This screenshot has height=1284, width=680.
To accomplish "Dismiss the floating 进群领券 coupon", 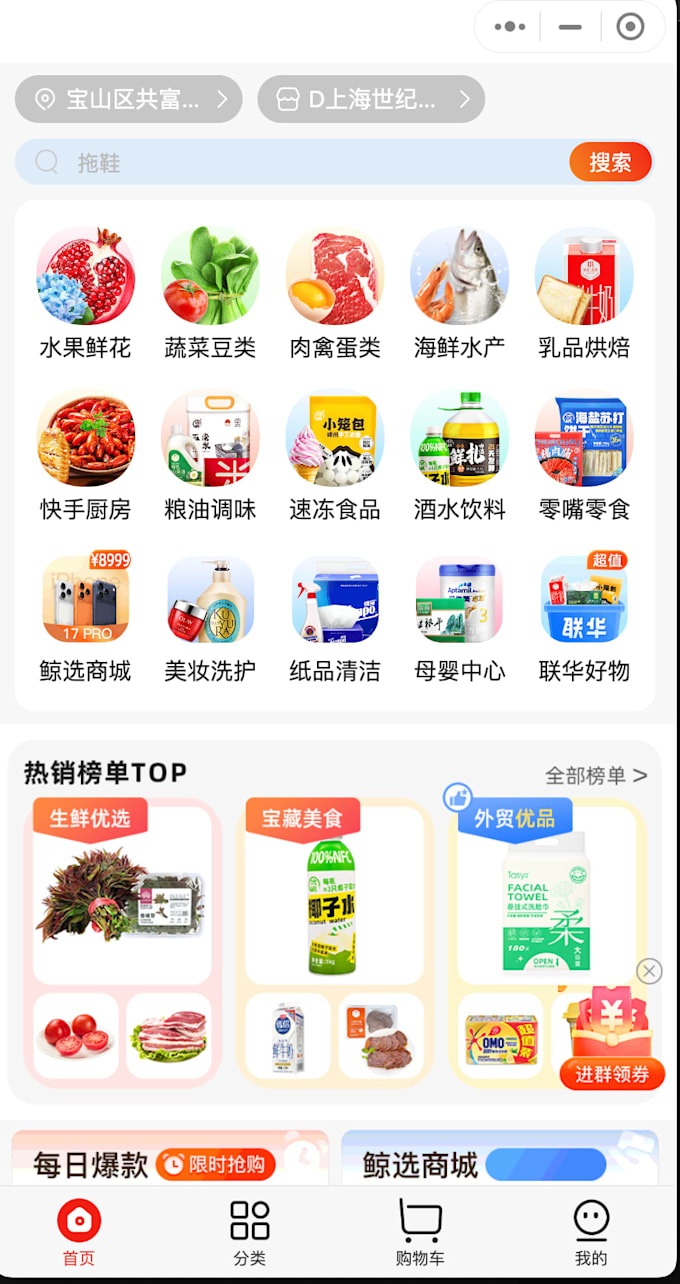I will pos(649,970).
